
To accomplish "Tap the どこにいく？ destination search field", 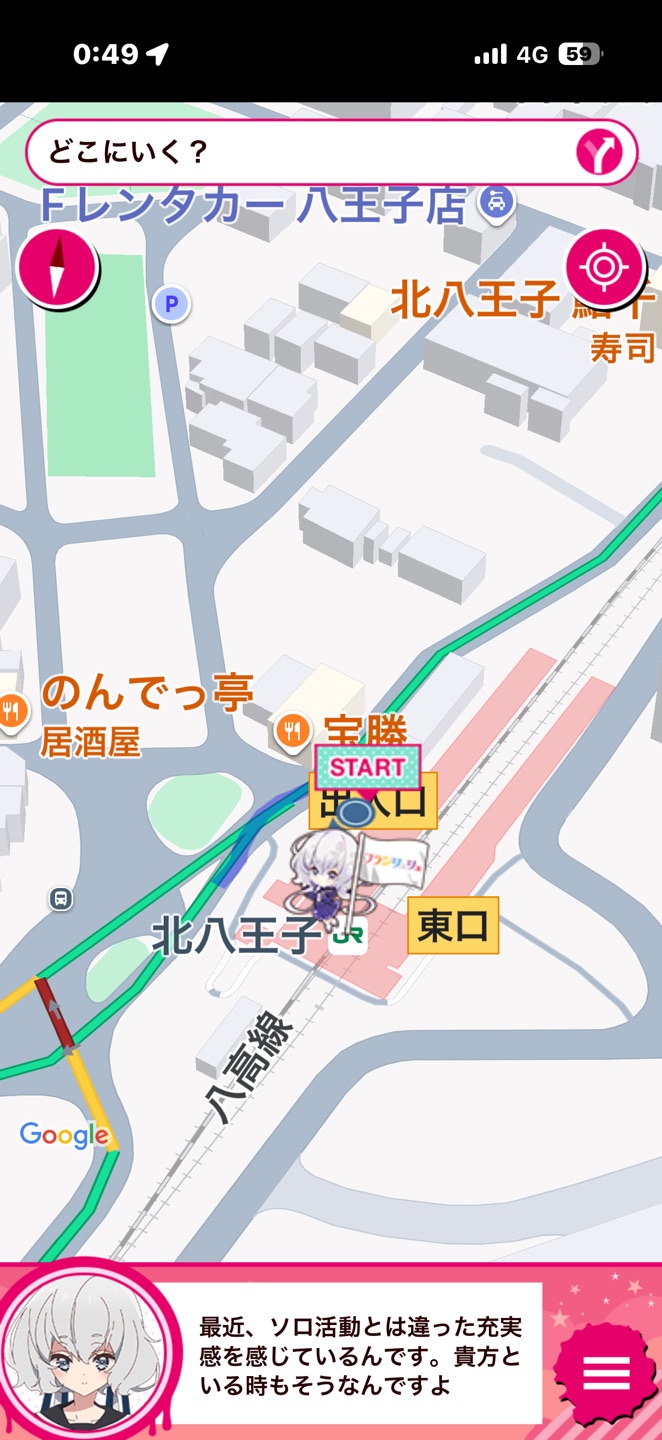I will coord(331,153).
